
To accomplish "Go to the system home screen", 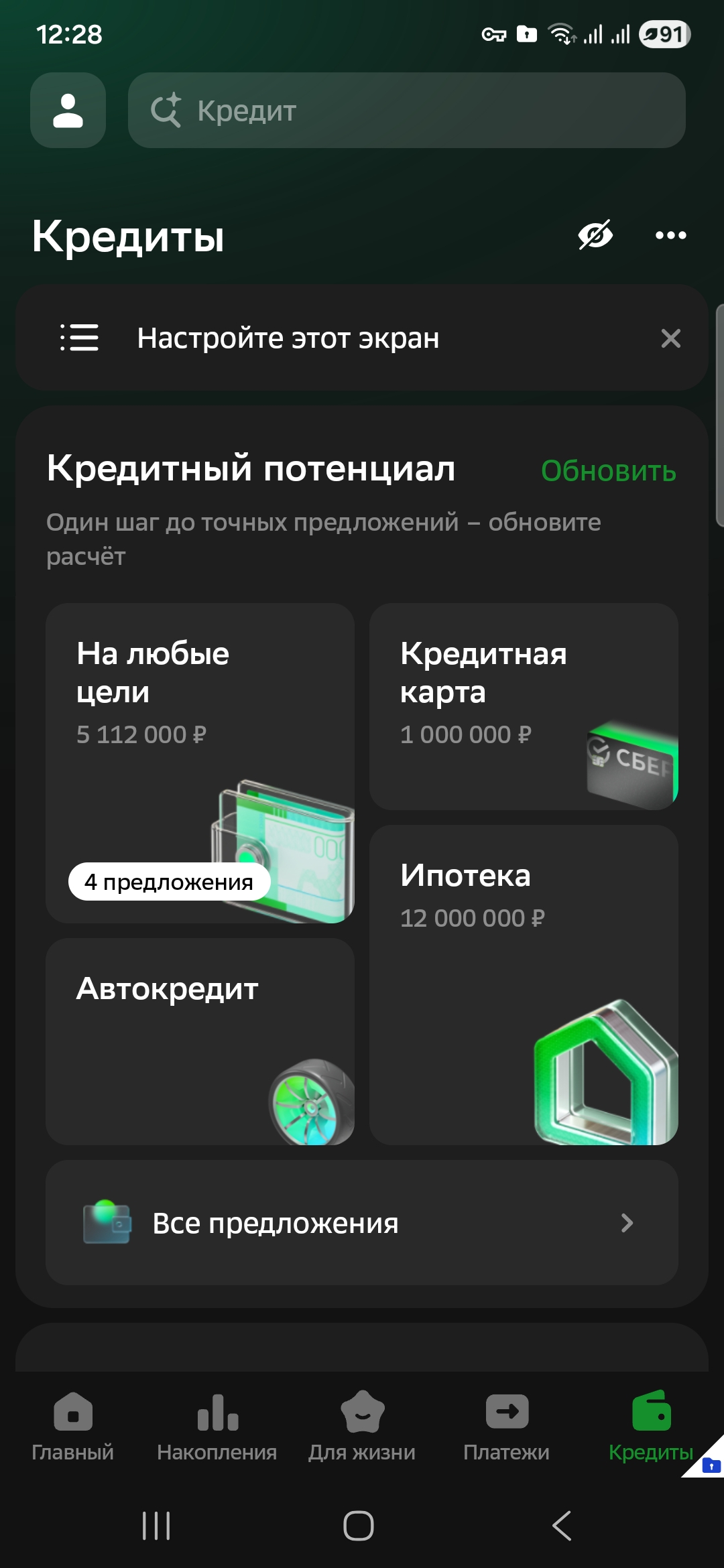I will [x=359, y=1526].
